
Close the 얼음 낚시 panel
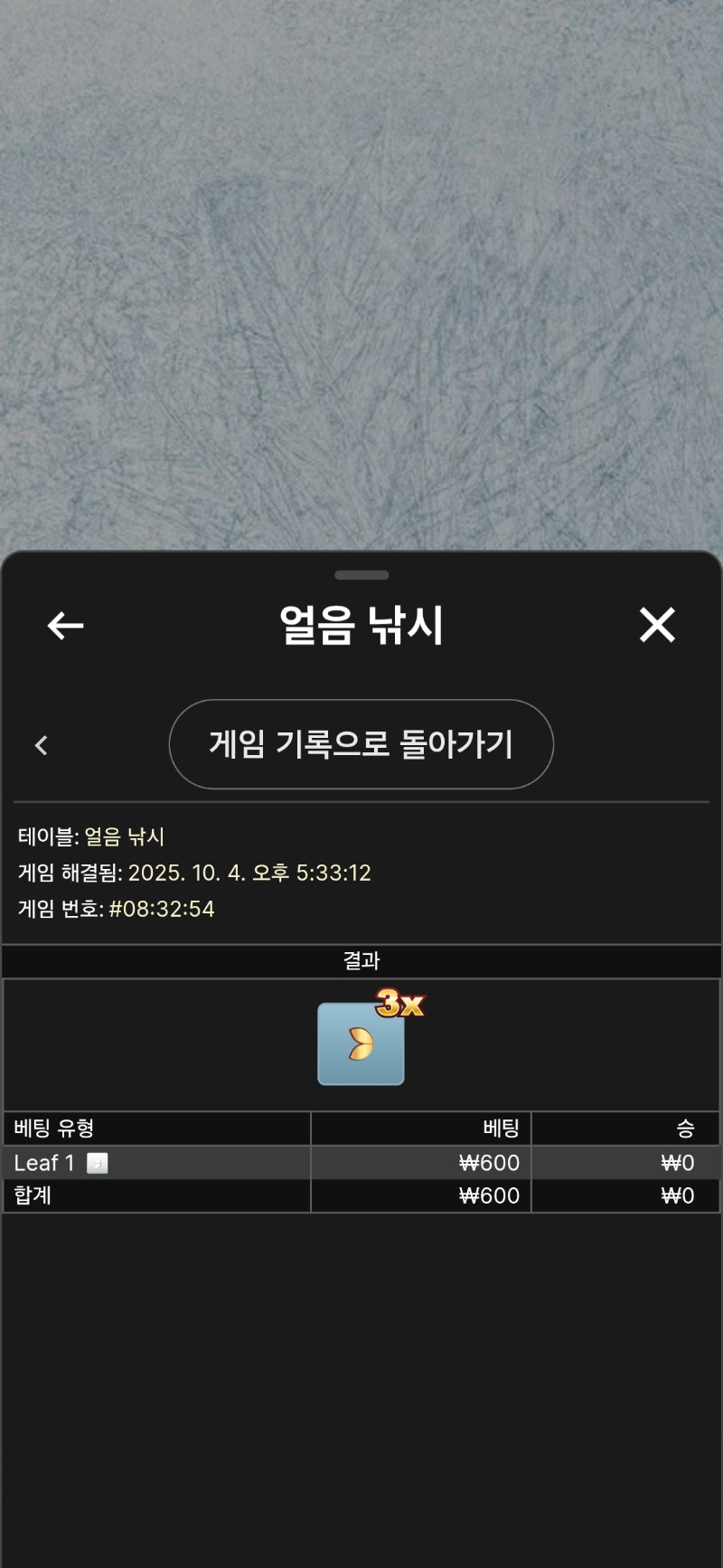click(x=657, y=625)
